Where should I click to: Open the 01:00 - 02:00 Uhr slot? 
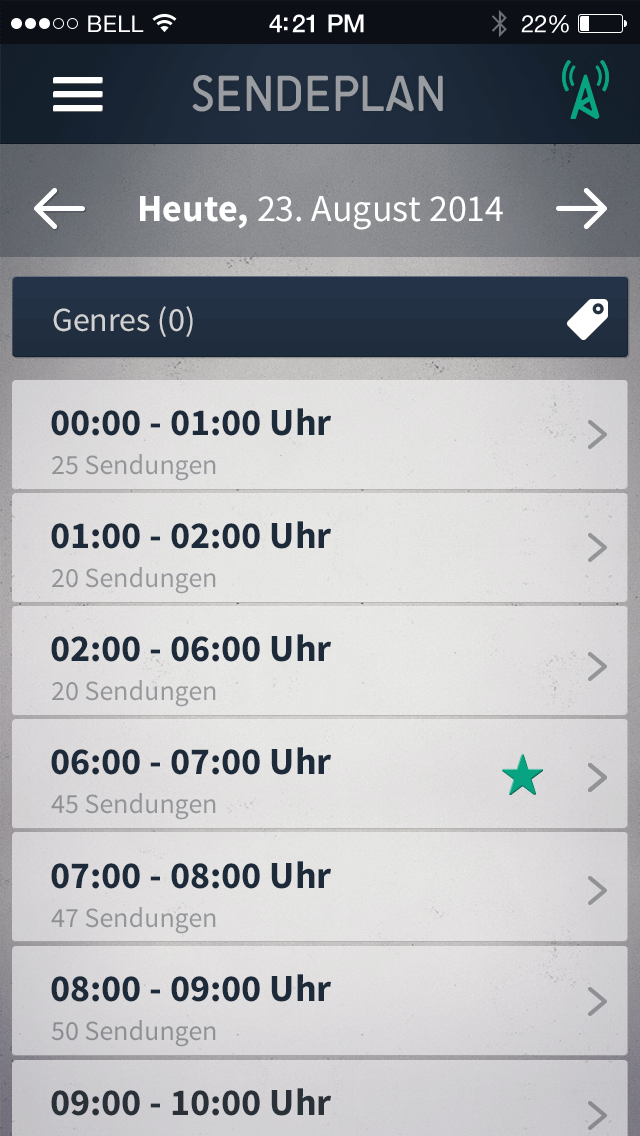coord(320,549)
